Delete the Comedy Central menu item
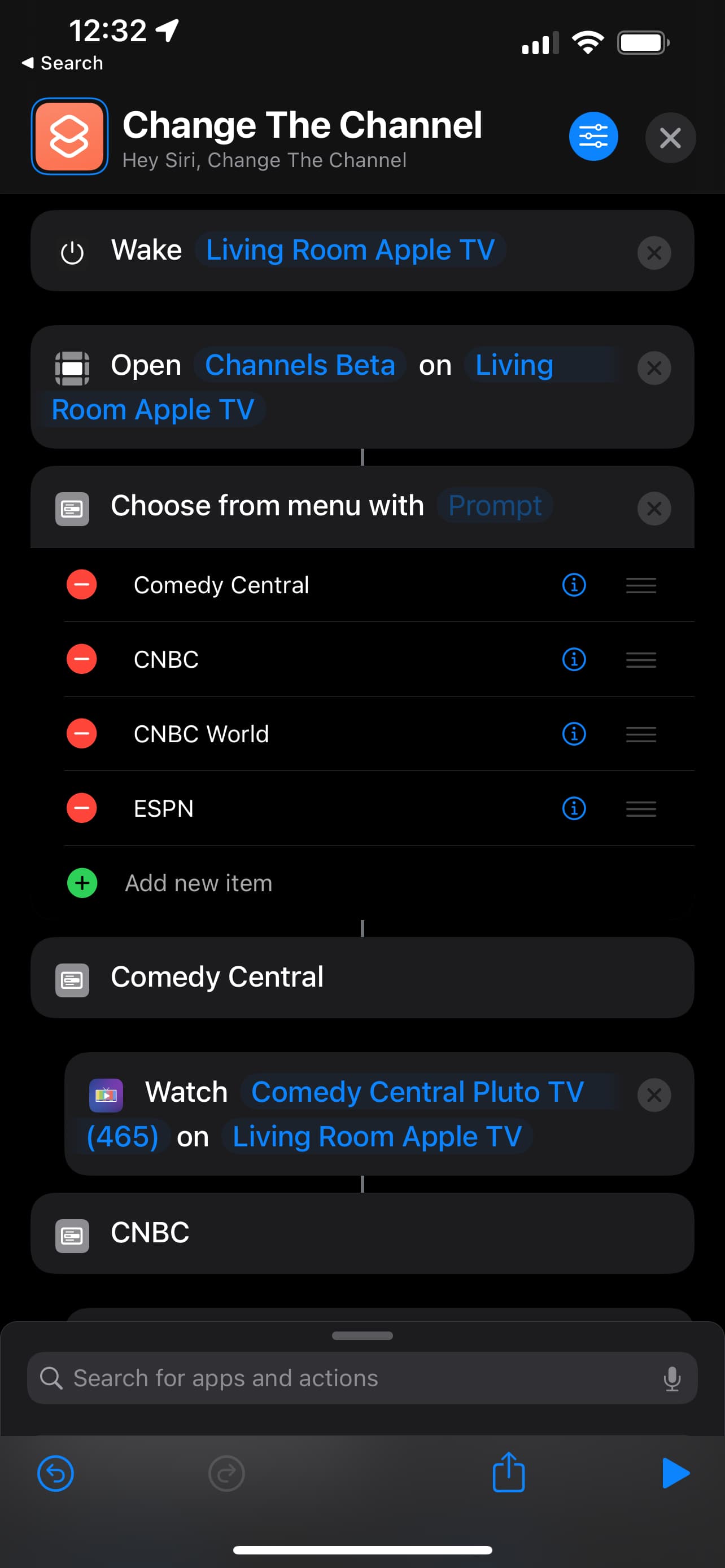This screenshot has width=725, height=1568. (81, 585)
